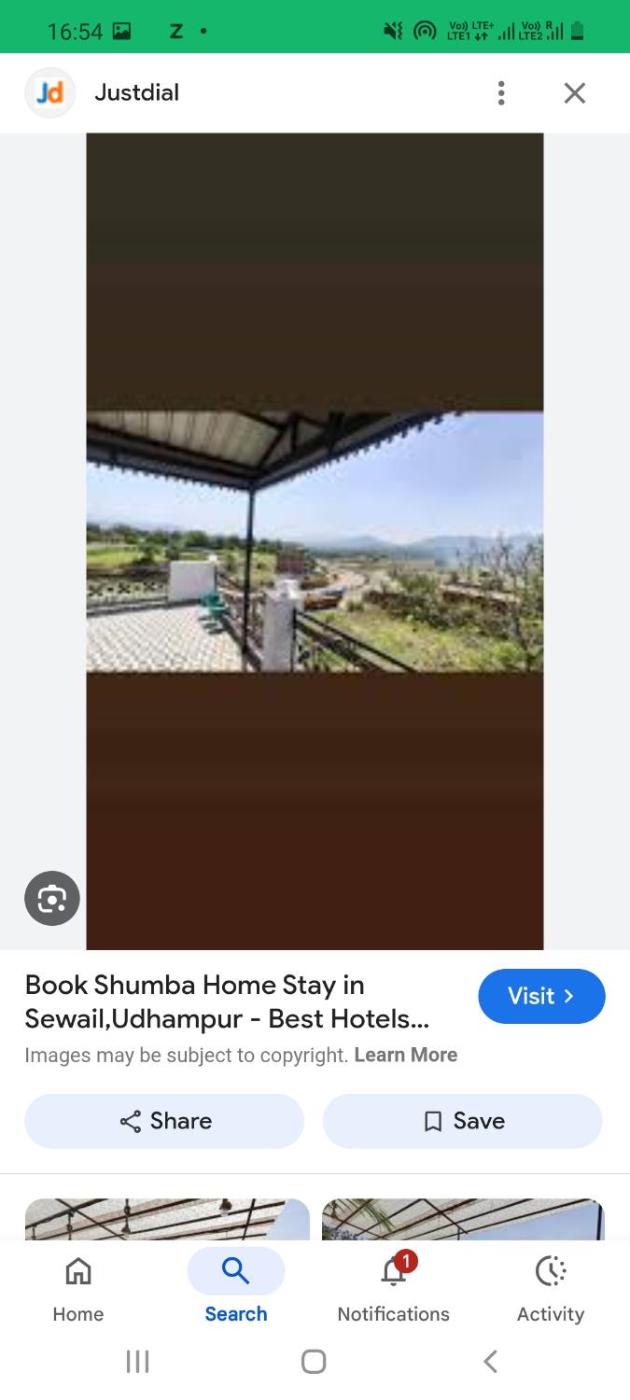Visit the Justdial page

point(541,996)
